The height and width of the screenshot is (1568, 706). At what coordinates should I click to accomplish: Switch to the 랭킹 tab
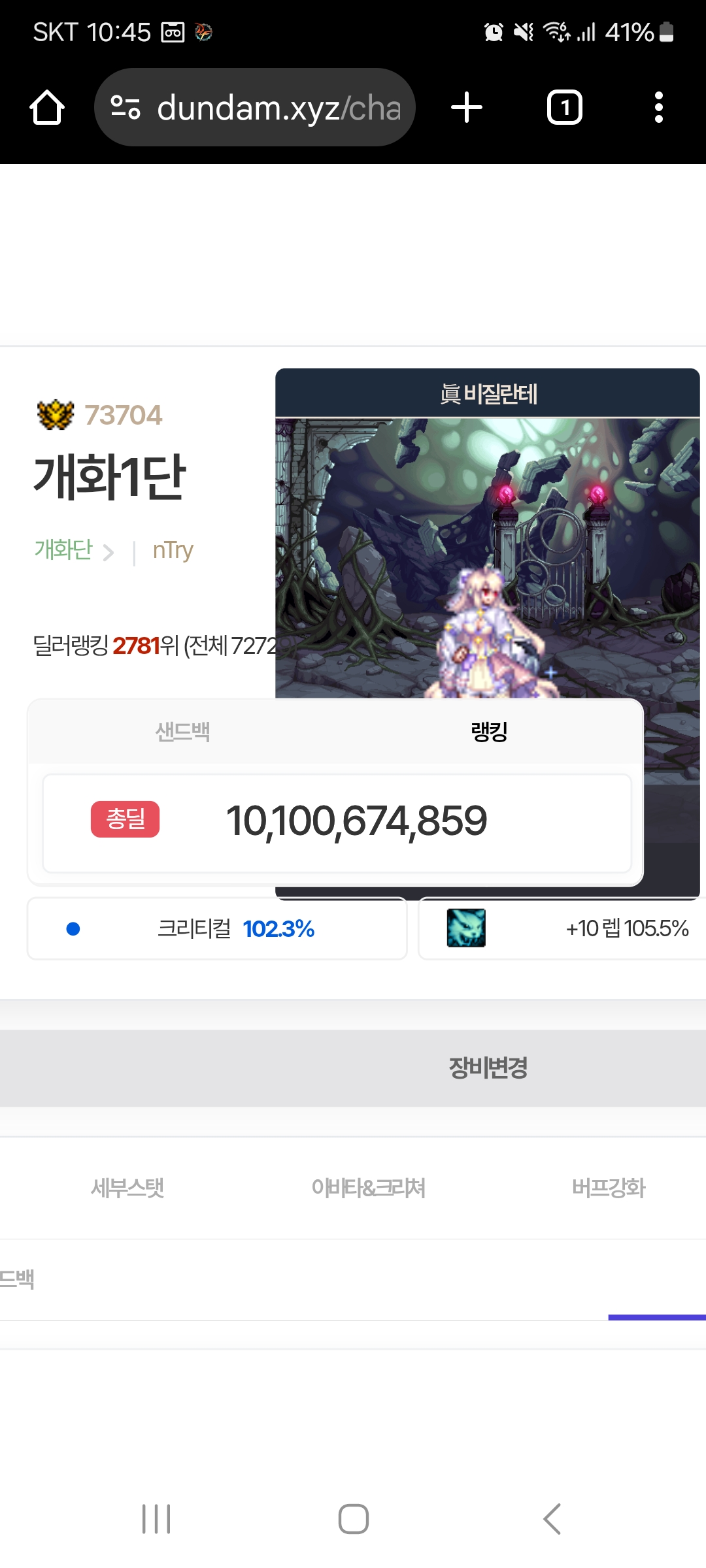click(x=489, y=732)
